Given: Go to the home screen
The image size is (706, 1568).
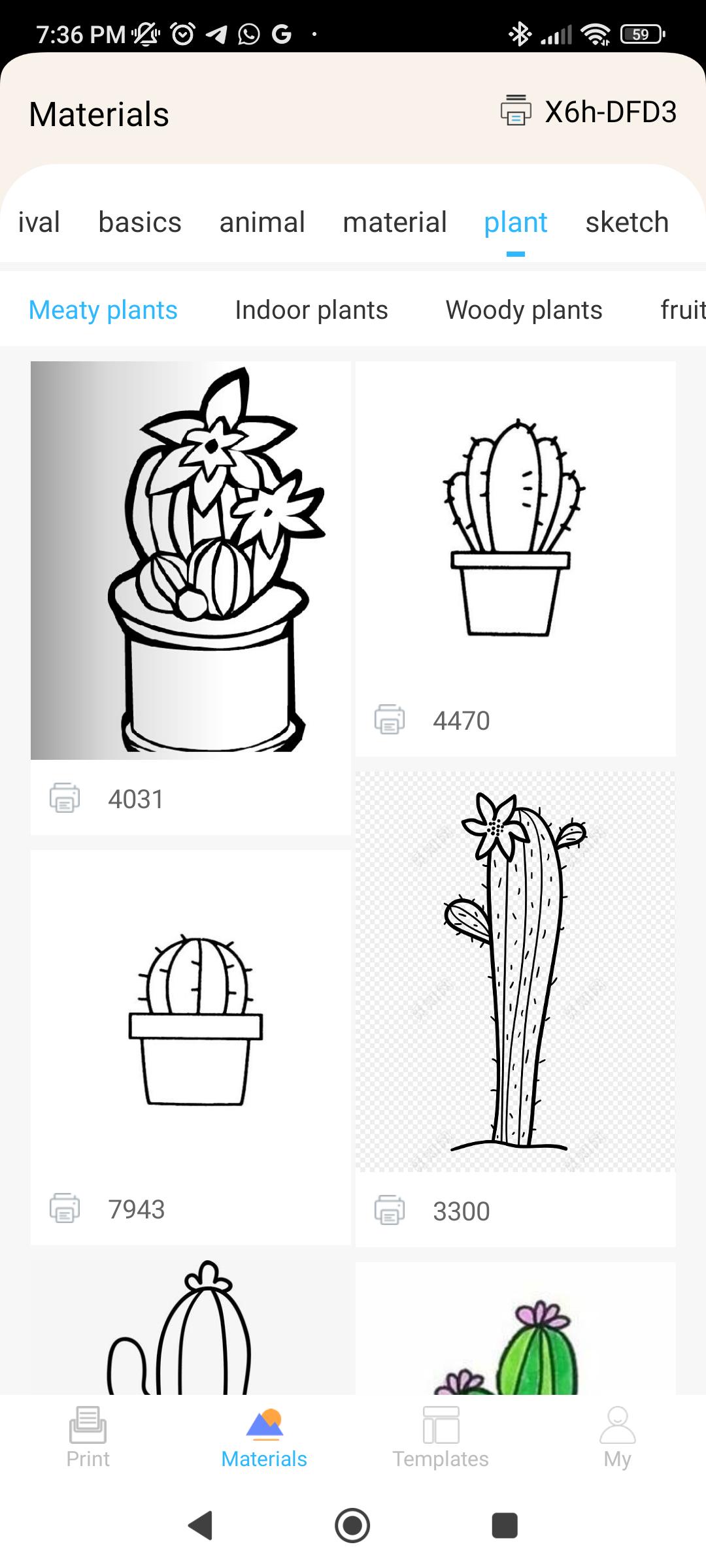Looking at the screenshot, I should click(352, 1526).
